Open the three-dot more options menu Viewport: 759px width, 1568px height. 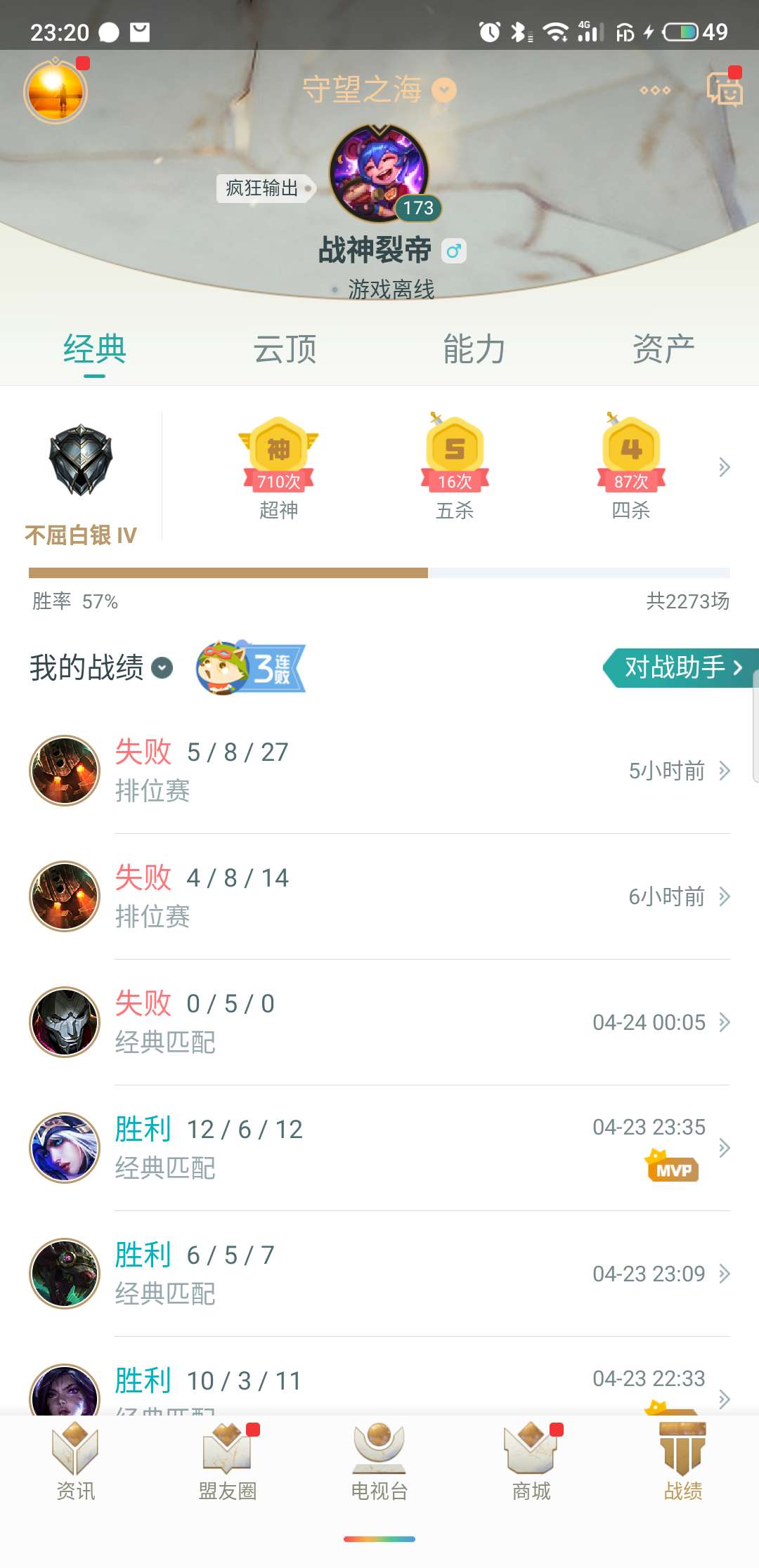655,91
